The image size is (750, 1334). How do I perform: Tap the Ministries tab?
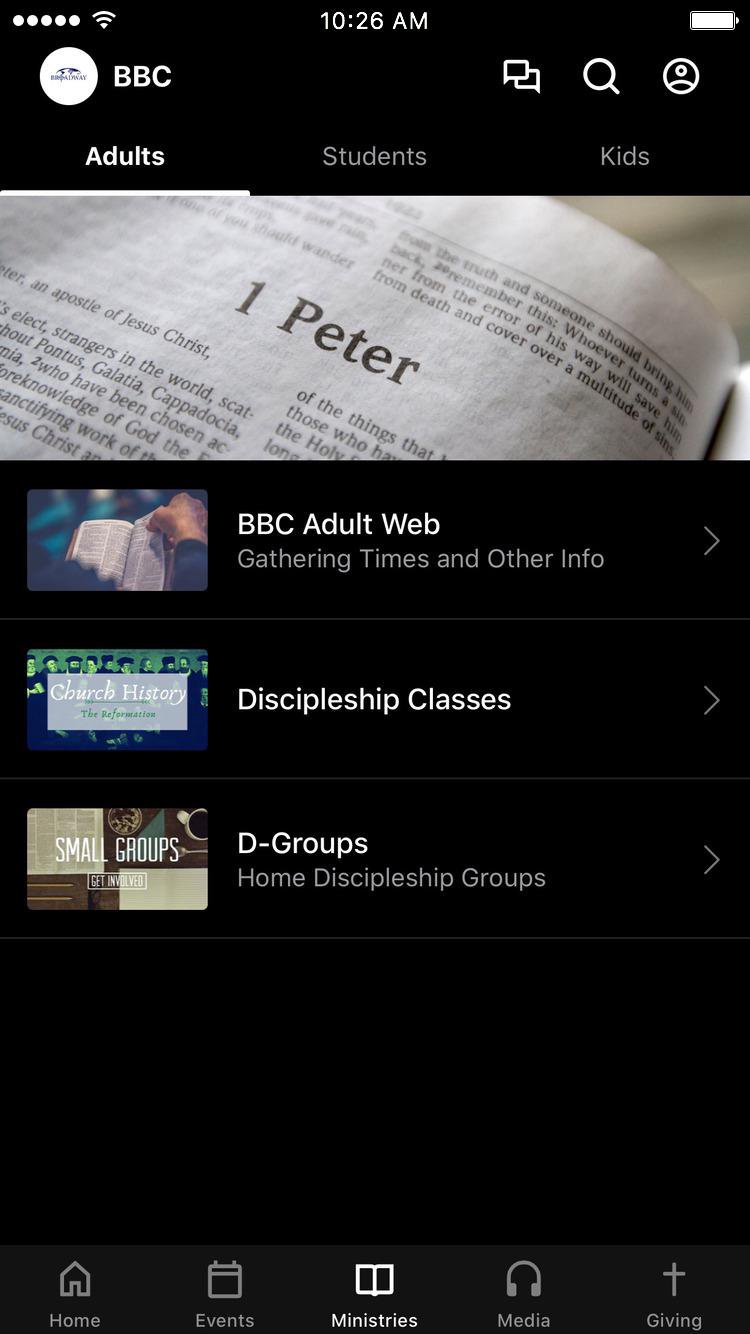point(375,1293)
